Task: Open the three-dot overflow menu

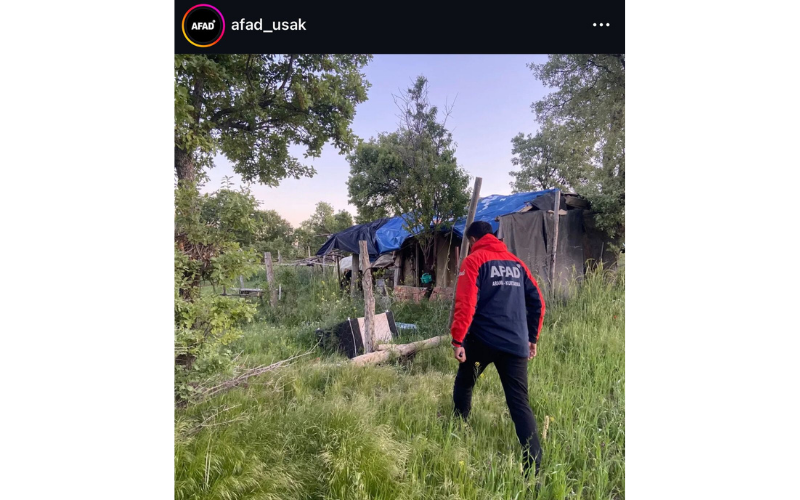Action: pyautogui.click(x=600, y=25)
